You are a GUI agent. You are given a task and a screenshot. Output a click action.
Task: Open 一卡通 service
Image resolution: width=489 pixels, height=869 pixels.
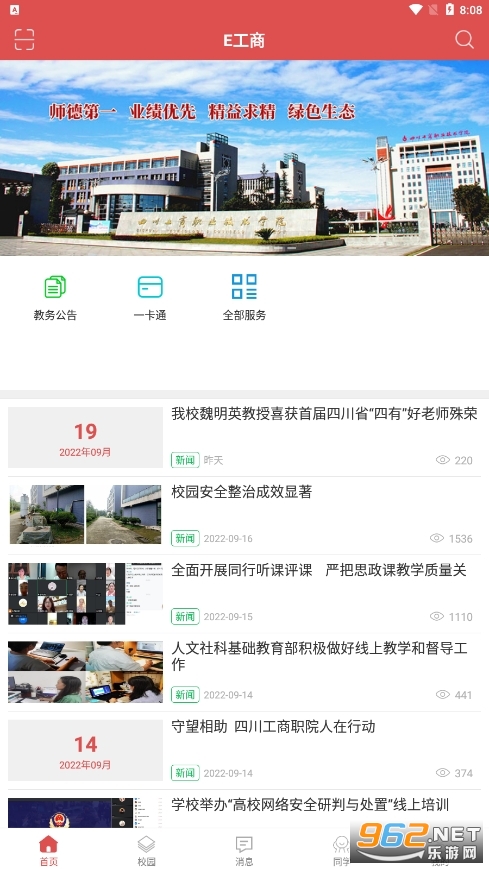pos(150,298)
